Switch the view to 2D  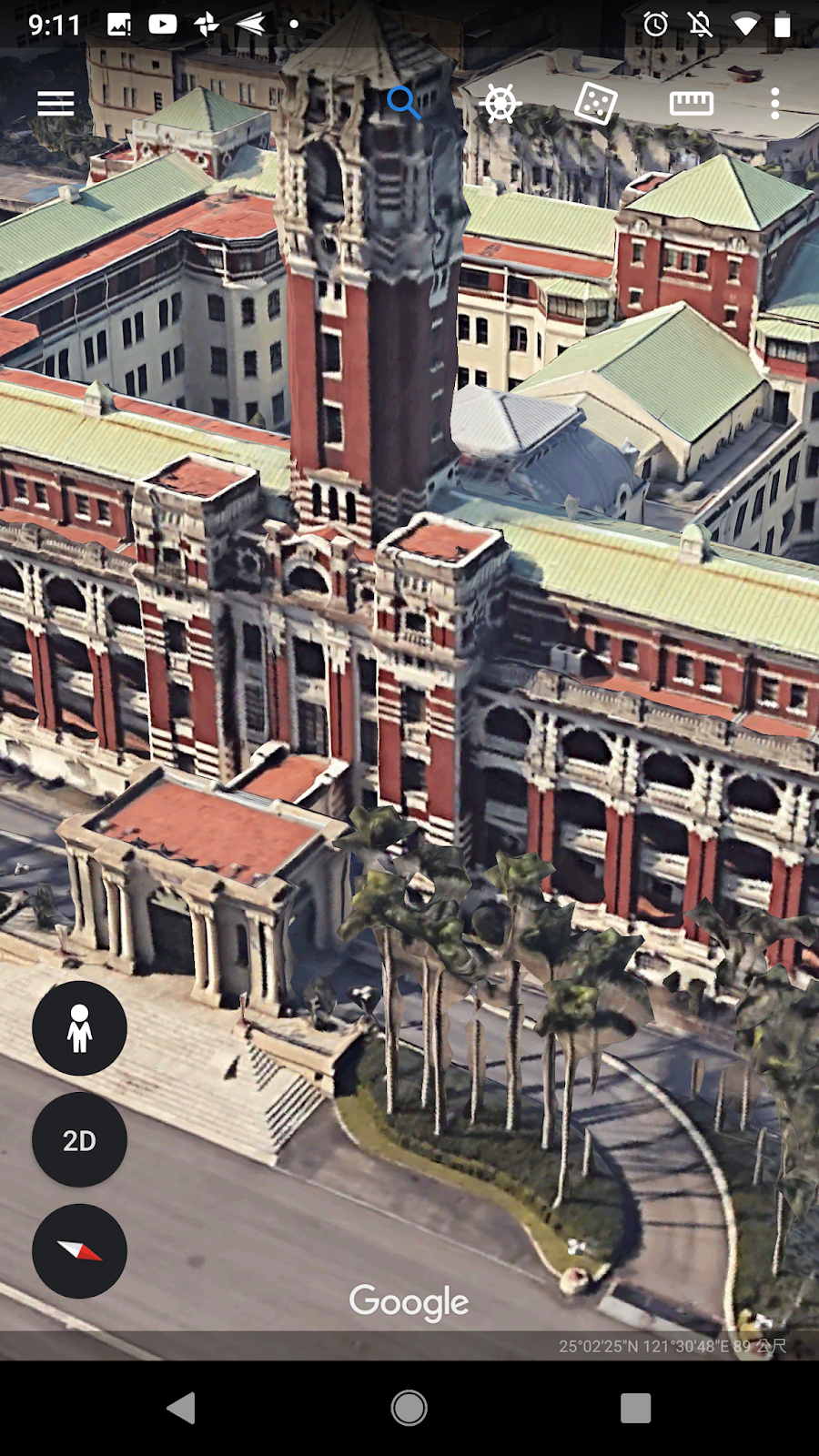click(79, 1140)
